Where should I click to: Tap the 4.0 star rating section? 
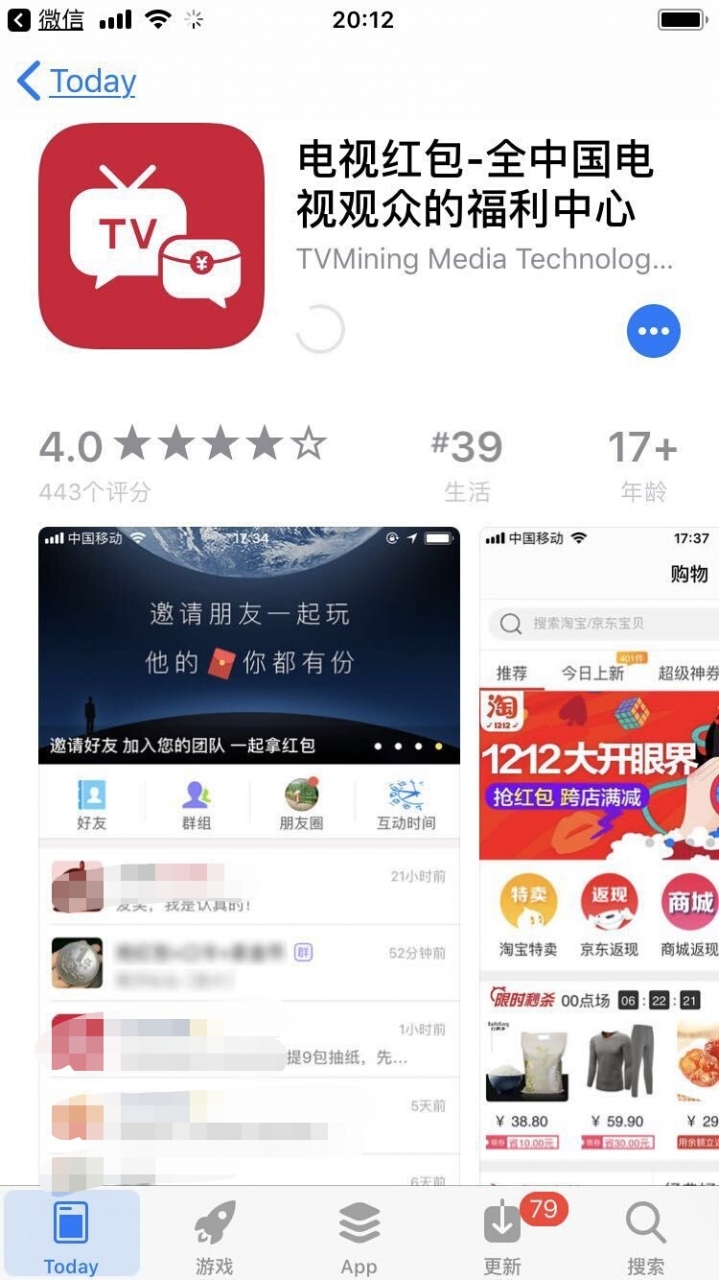(x=182, y=461)
